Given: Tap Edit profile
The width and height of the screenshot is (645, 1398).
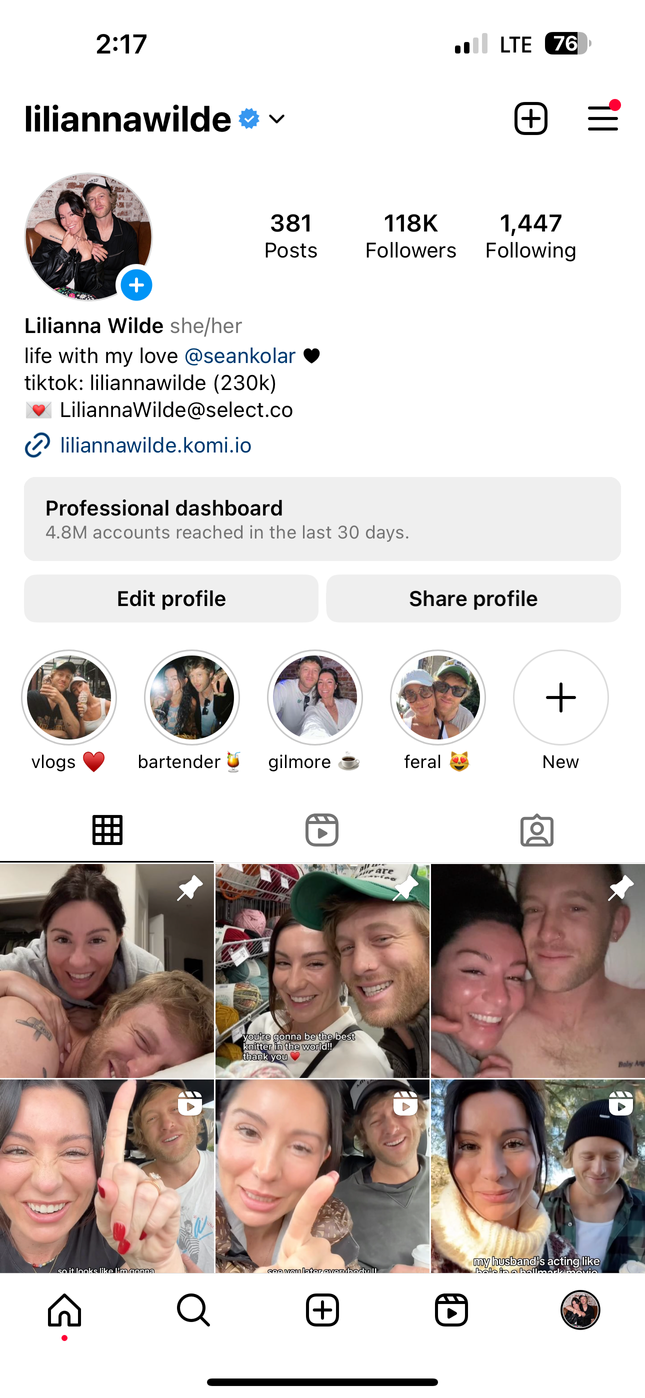Looking at the screenshot, I should 171,598.
